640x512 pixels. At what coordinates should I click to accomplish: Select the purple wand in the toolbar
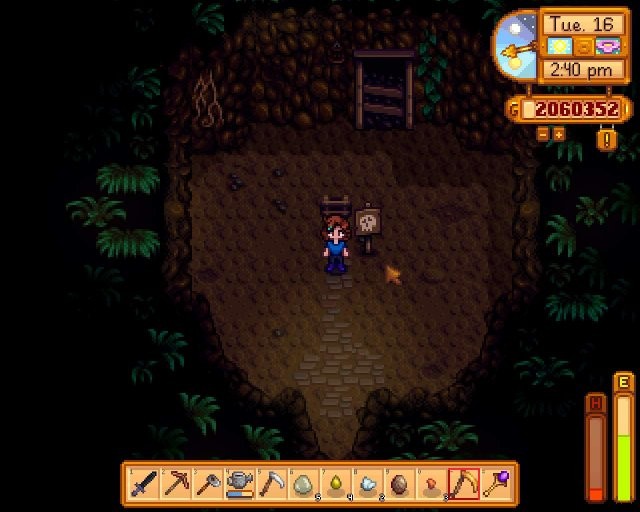tap(495, 484)
